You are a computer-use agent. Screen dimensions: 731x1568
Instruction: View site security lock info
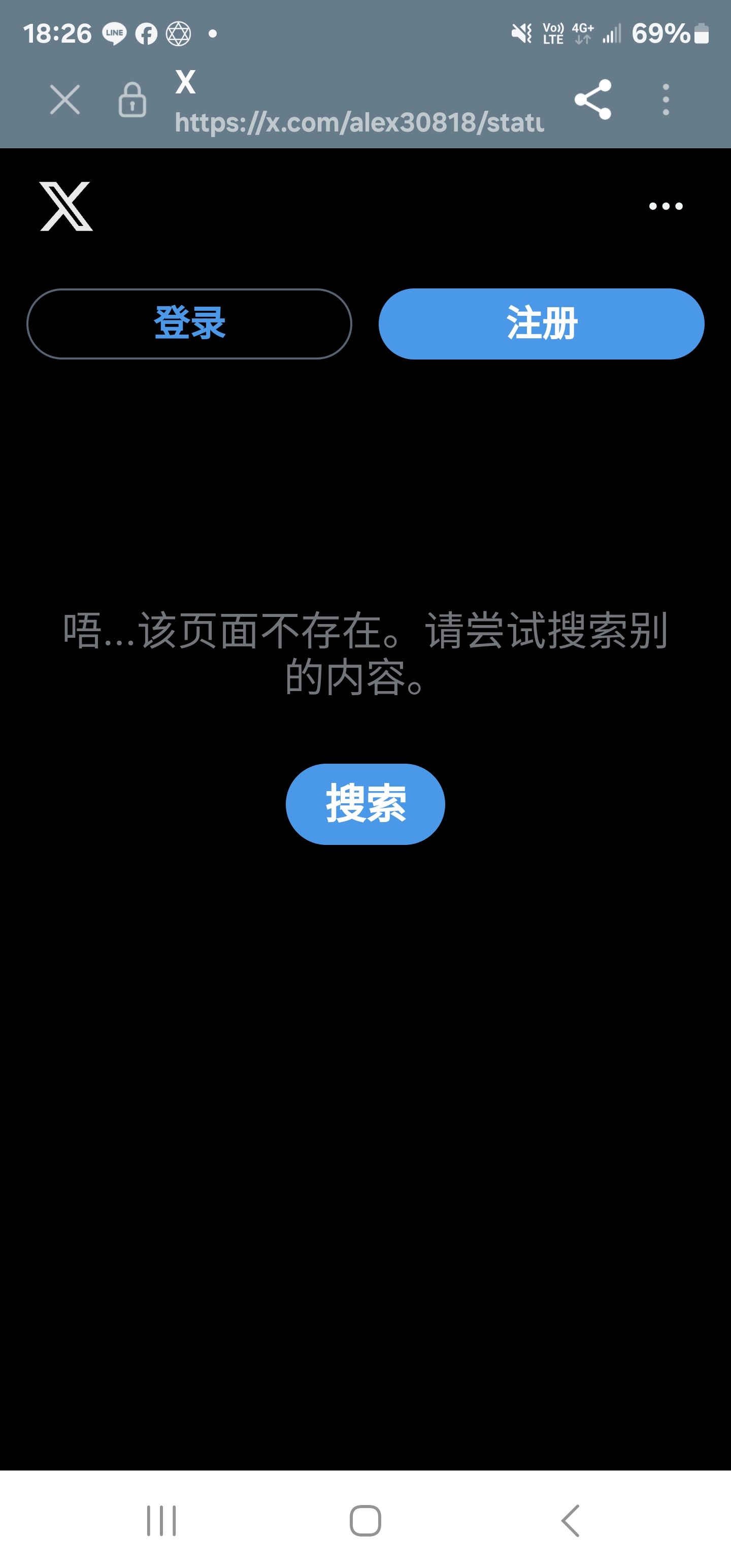(x=132, y=100)
